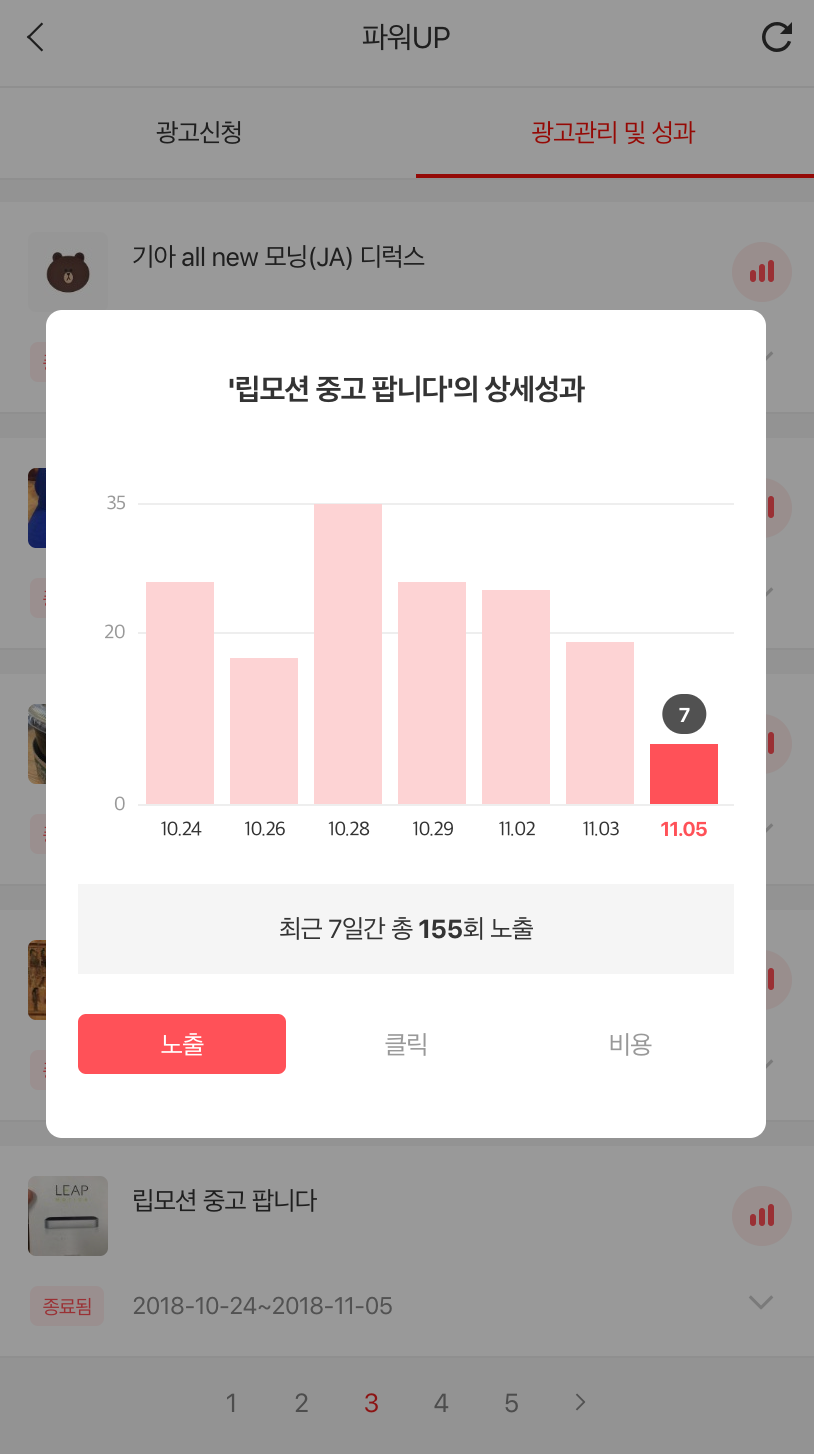Select the 10.24 bar in the chart
Viewport: 814px width, 1454px height.
180,692
